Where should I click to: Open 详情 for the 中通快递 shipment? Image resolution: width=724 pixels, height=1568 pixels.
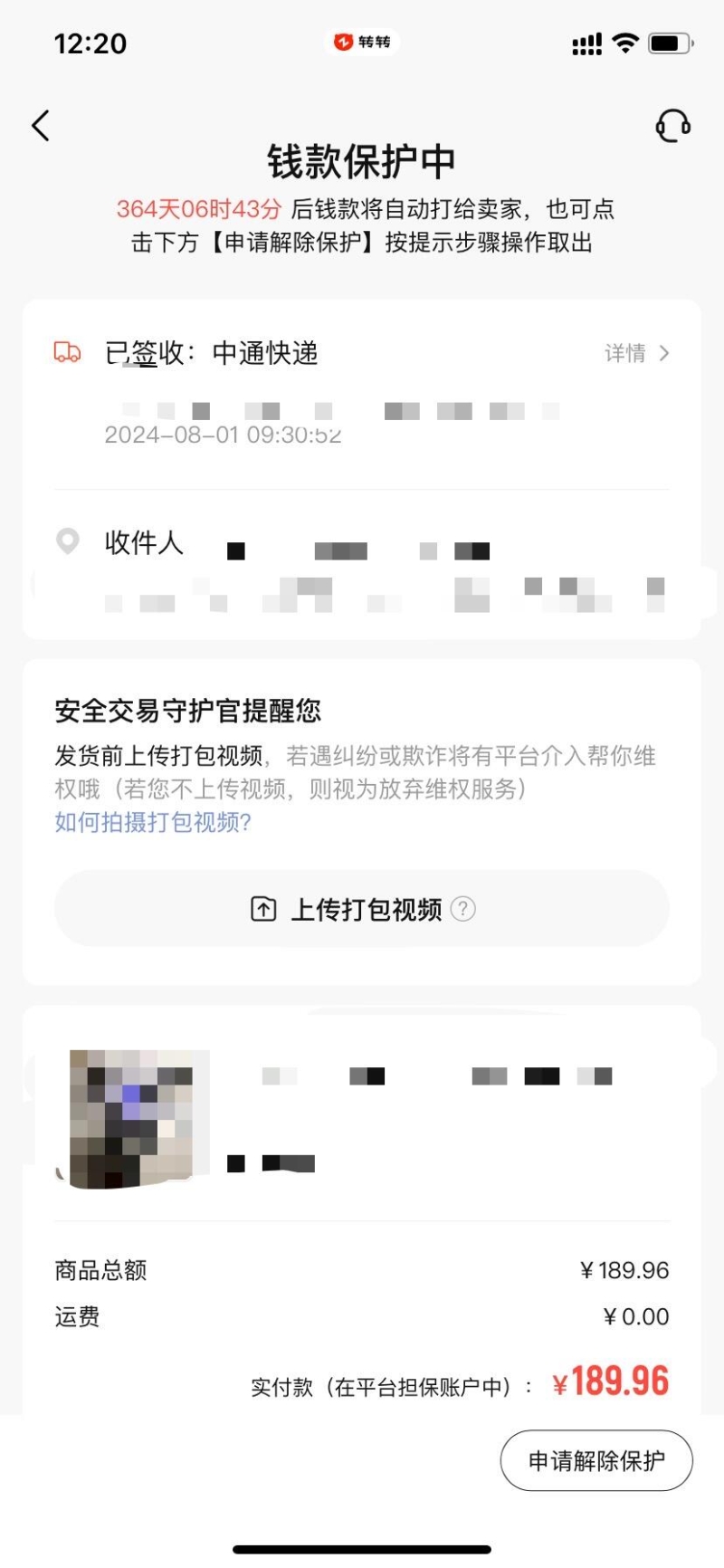[x=636, y=353]
